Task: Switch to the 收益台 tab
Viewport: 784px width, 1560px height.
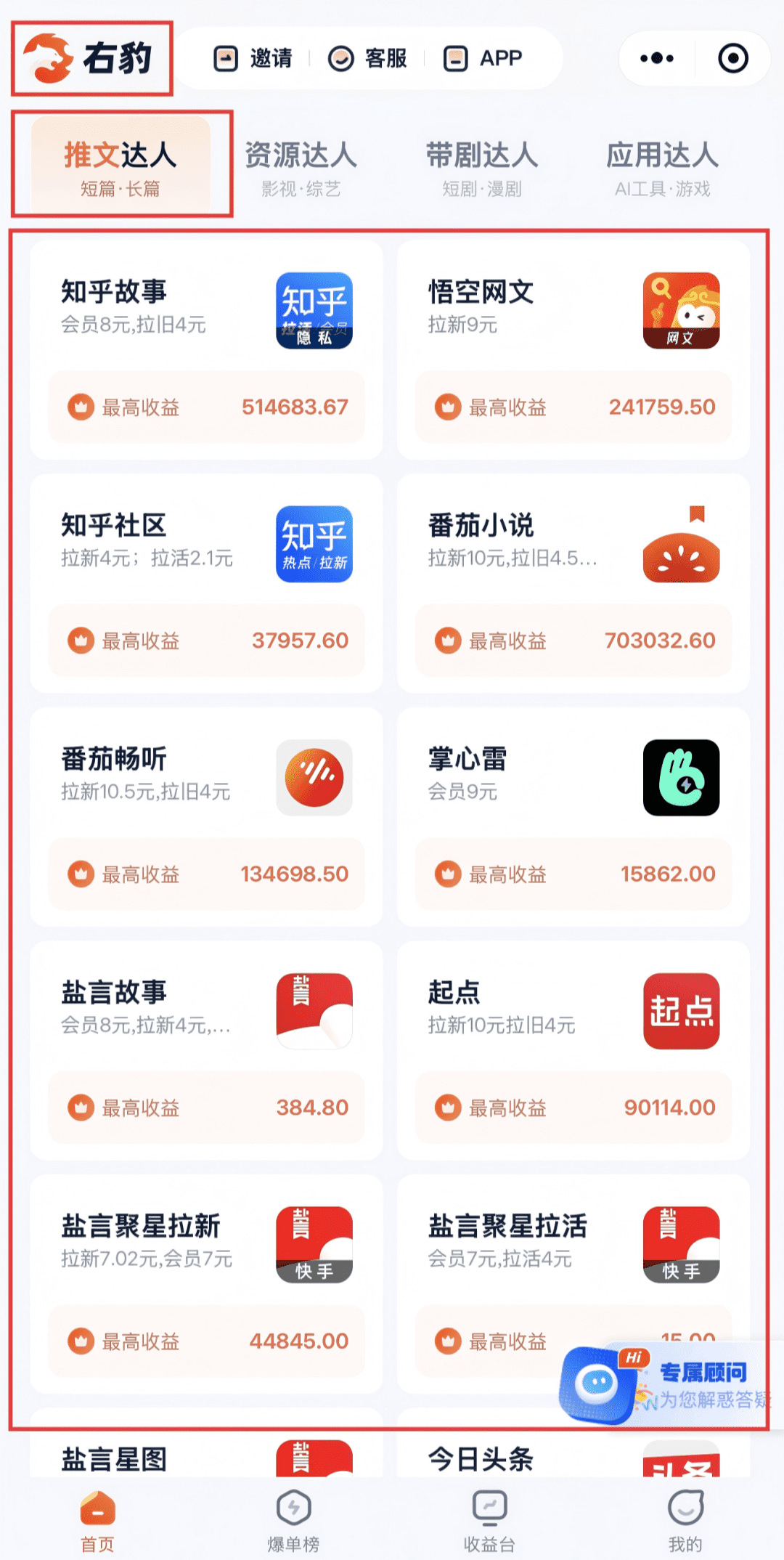Action: pyautogui.click(x=489, y=1519)
